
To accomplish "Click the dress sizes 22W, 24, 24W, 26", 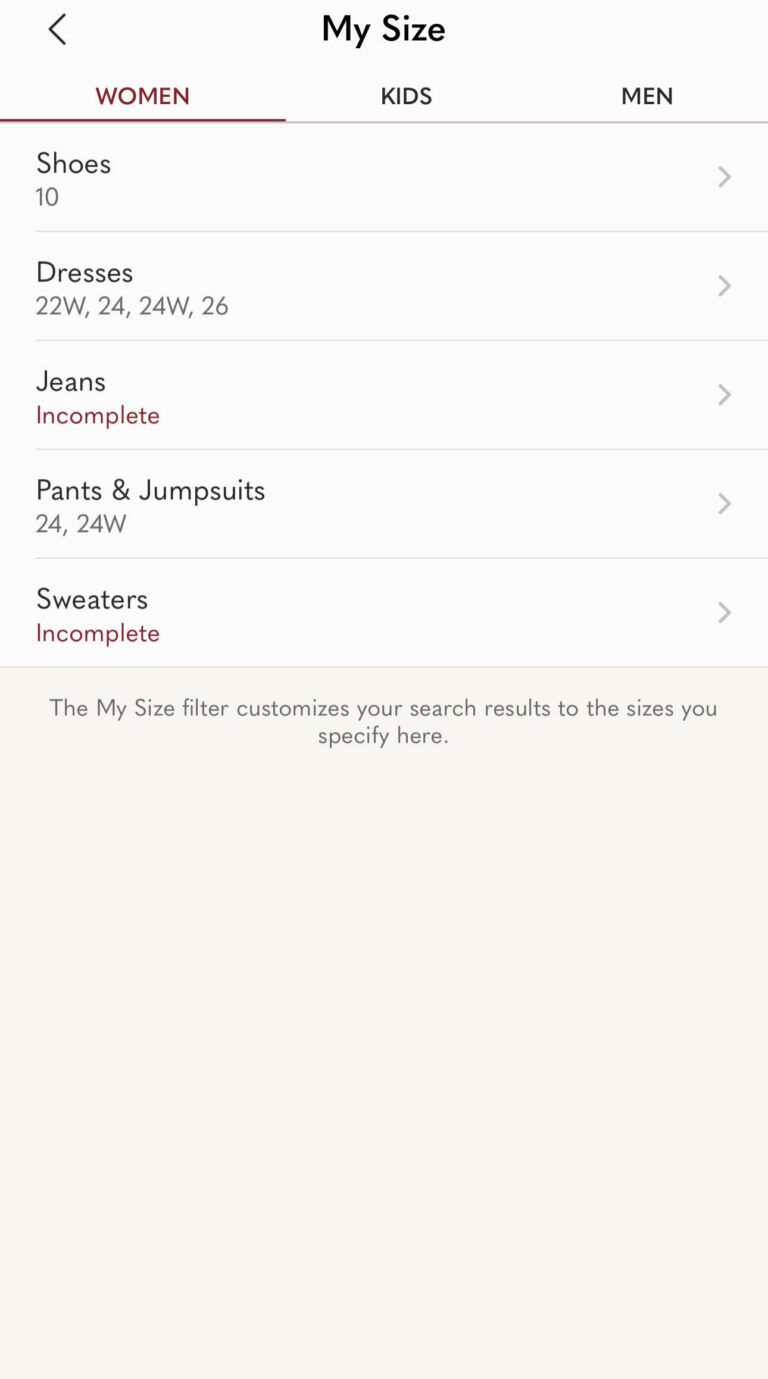I will pyautogui.click(x=132, y=306).
